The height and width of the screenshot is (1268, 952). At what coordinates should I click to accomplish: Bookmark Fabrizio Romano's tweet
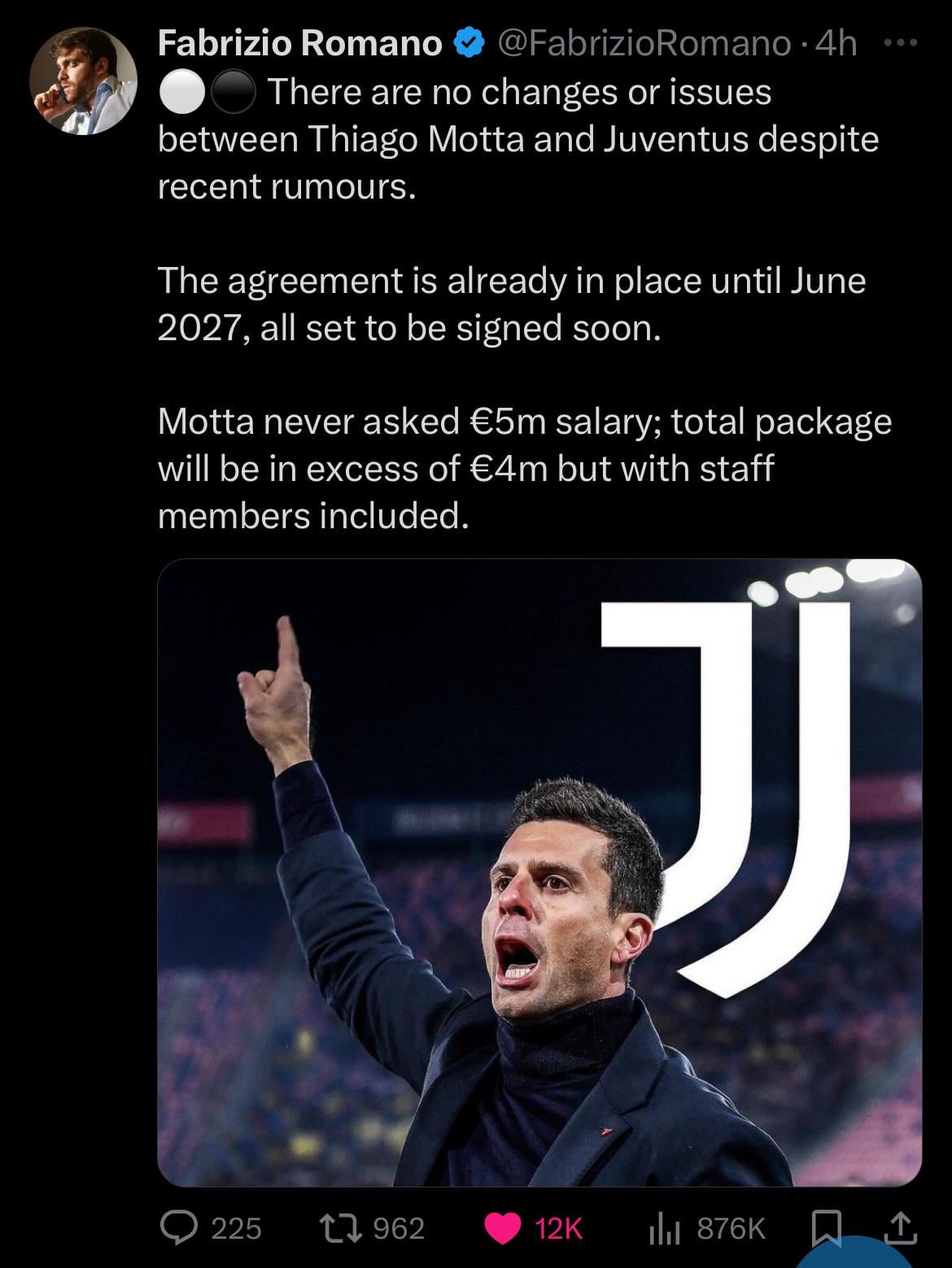[x=826, y=1228]
